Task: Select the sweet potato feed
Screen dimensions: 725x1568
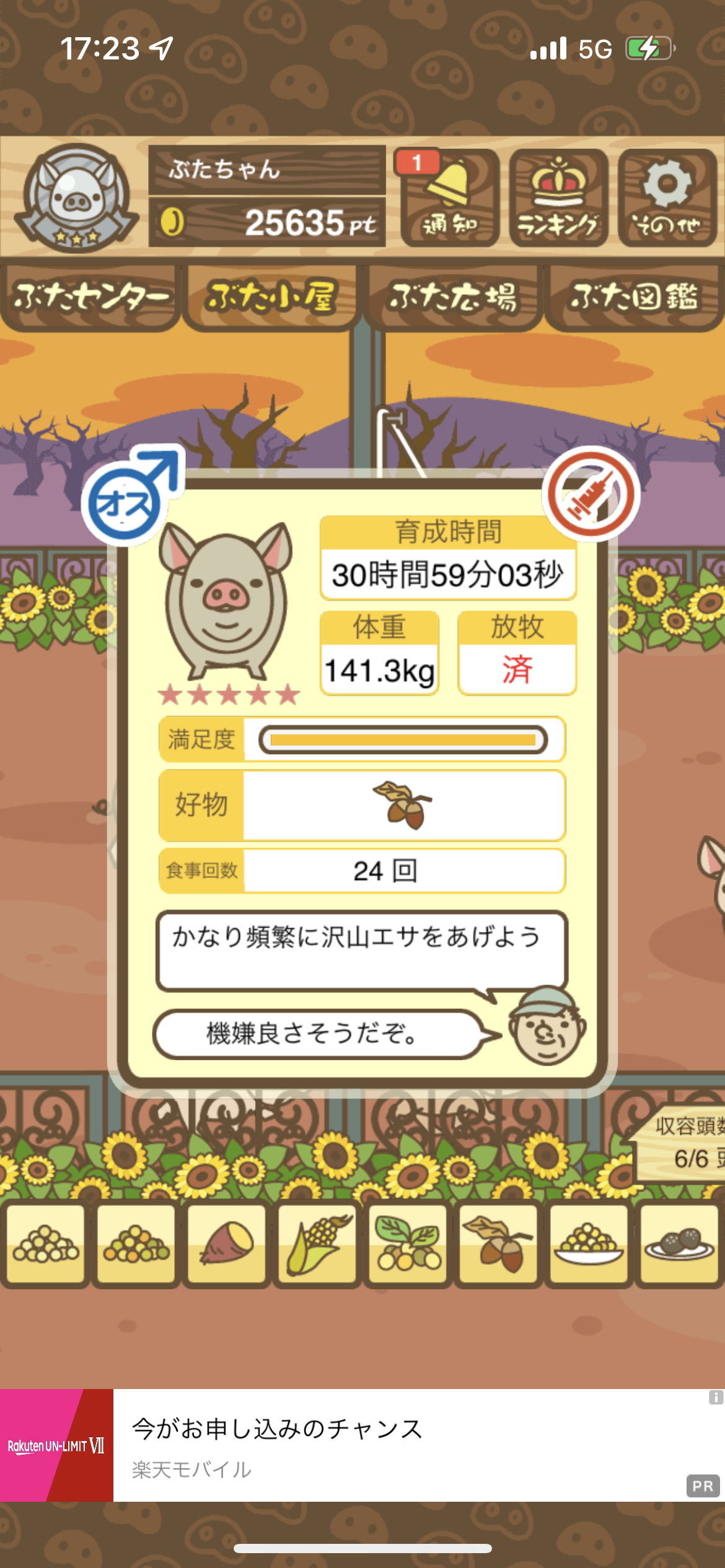Action: point(226,1243)
